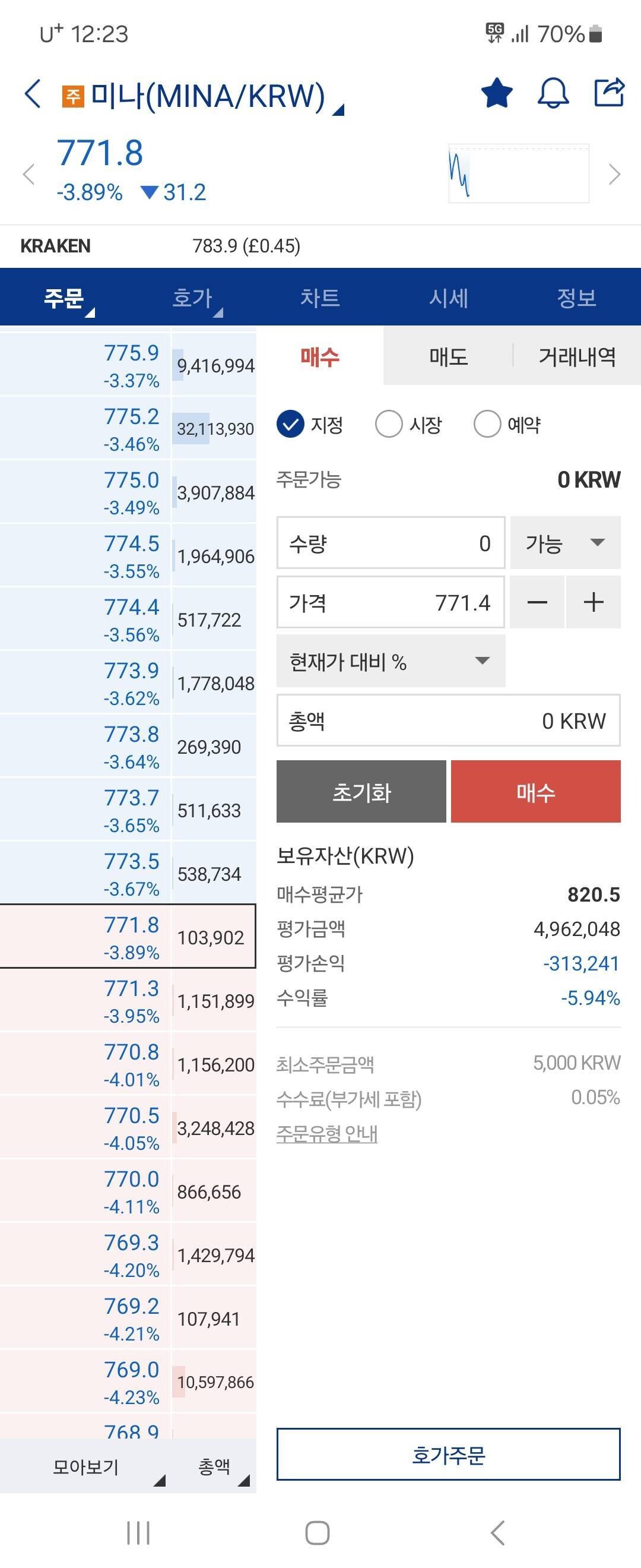The image size is (641, 1568).
Task: Increase price with the plus stepper
Action: [x=593, y=603]
